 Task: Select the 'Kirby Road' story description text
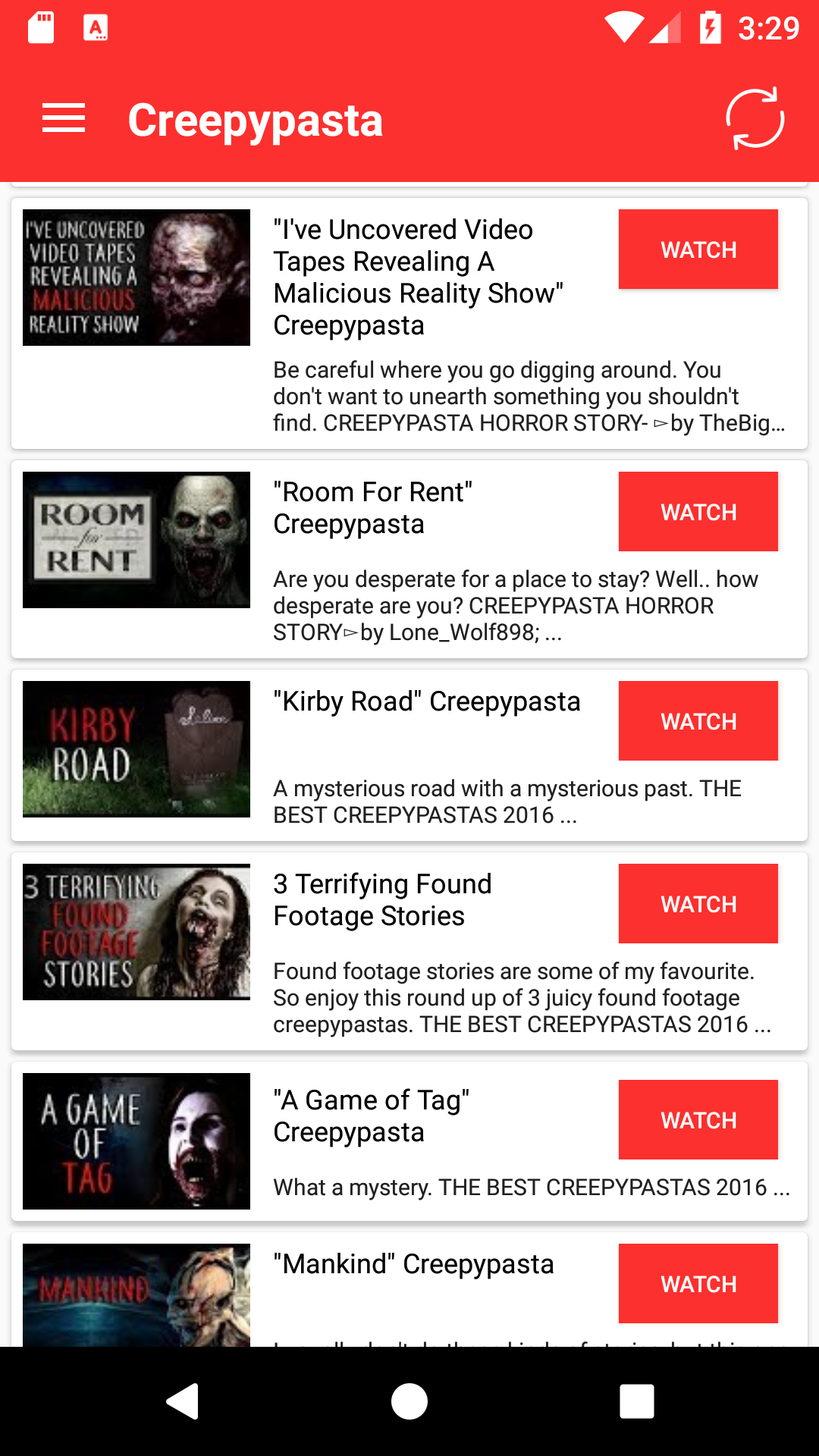coord(507,802)
